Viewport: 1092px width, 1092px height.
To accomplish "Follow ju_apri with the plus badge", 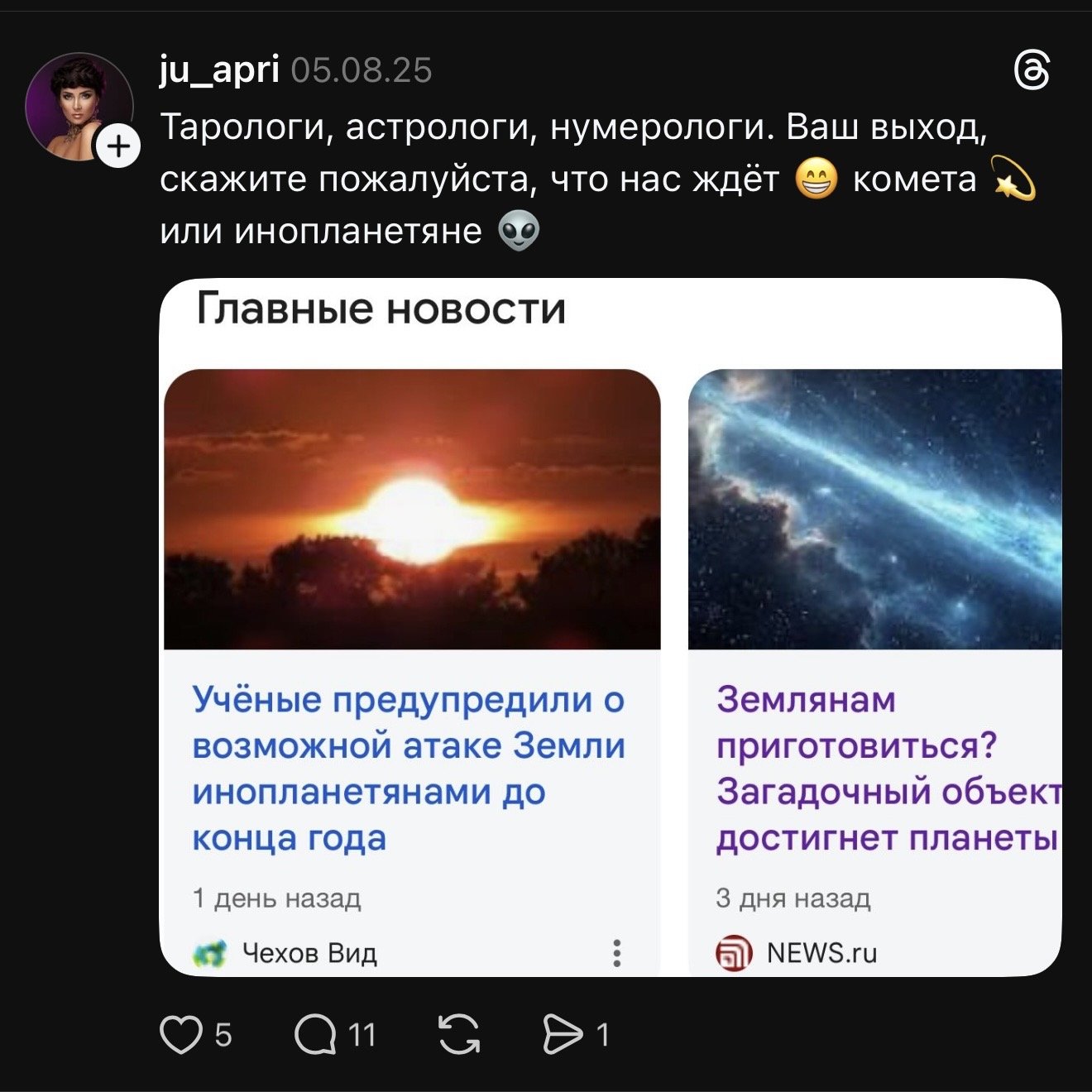I will 119,147.
